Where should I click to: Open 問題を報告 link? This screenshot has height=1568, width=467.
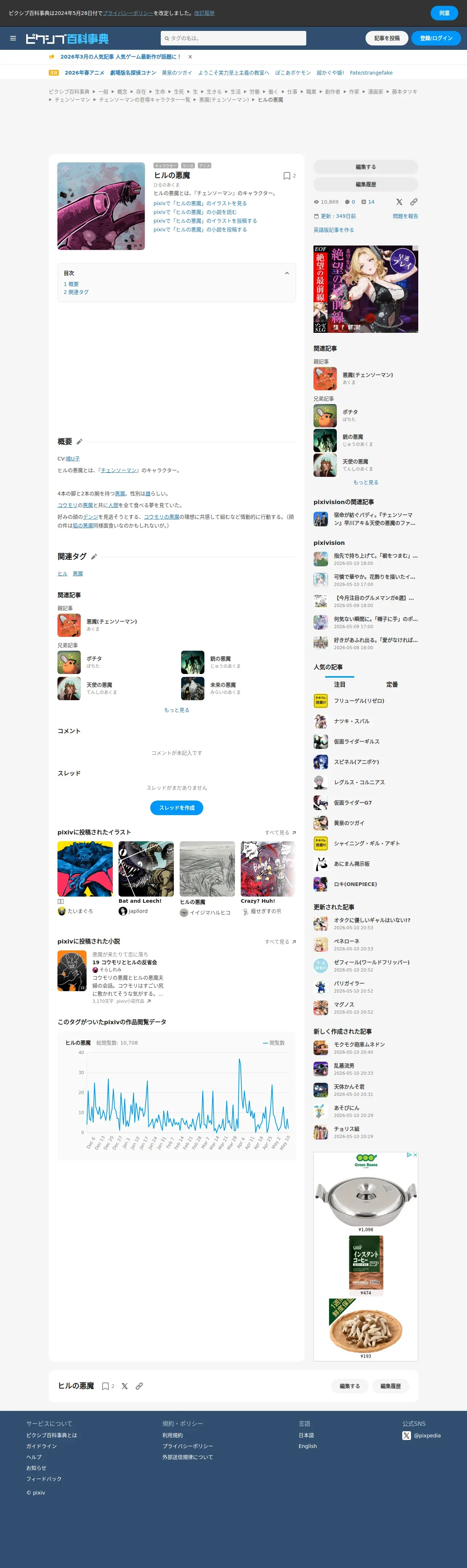pos(405,216)
